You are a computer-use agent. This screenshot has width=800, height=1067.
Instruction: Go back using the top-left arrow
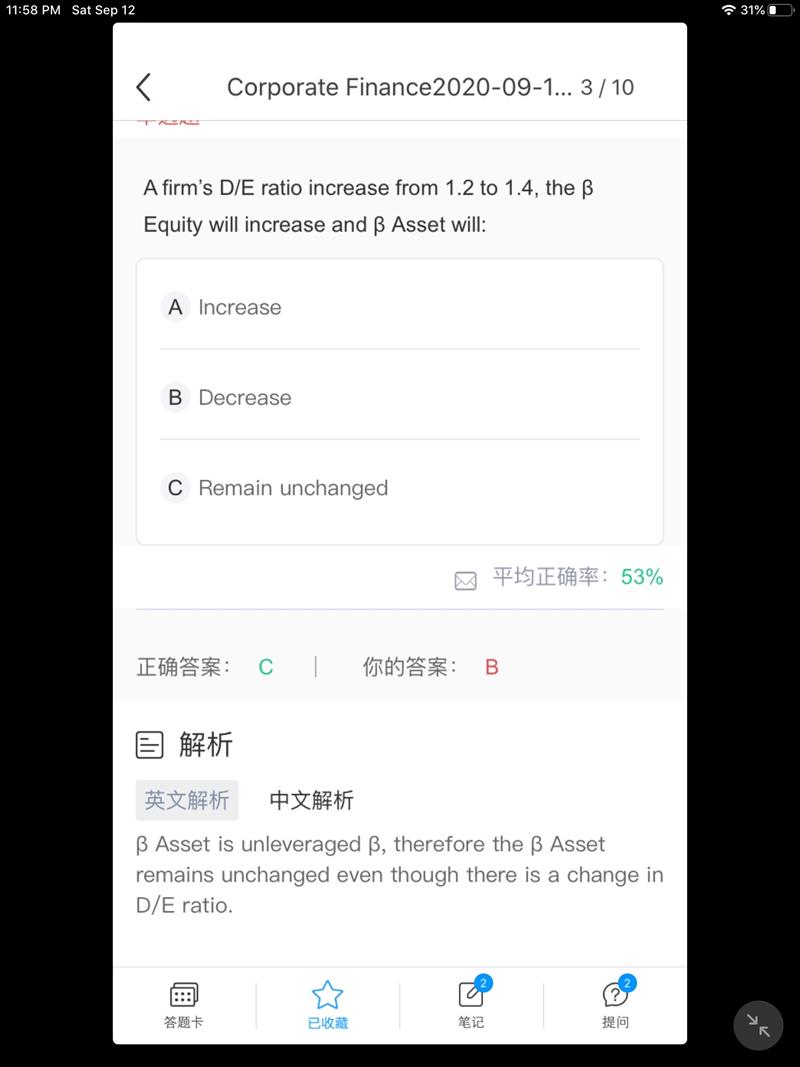pyautogui.click(x=144, y=87)
